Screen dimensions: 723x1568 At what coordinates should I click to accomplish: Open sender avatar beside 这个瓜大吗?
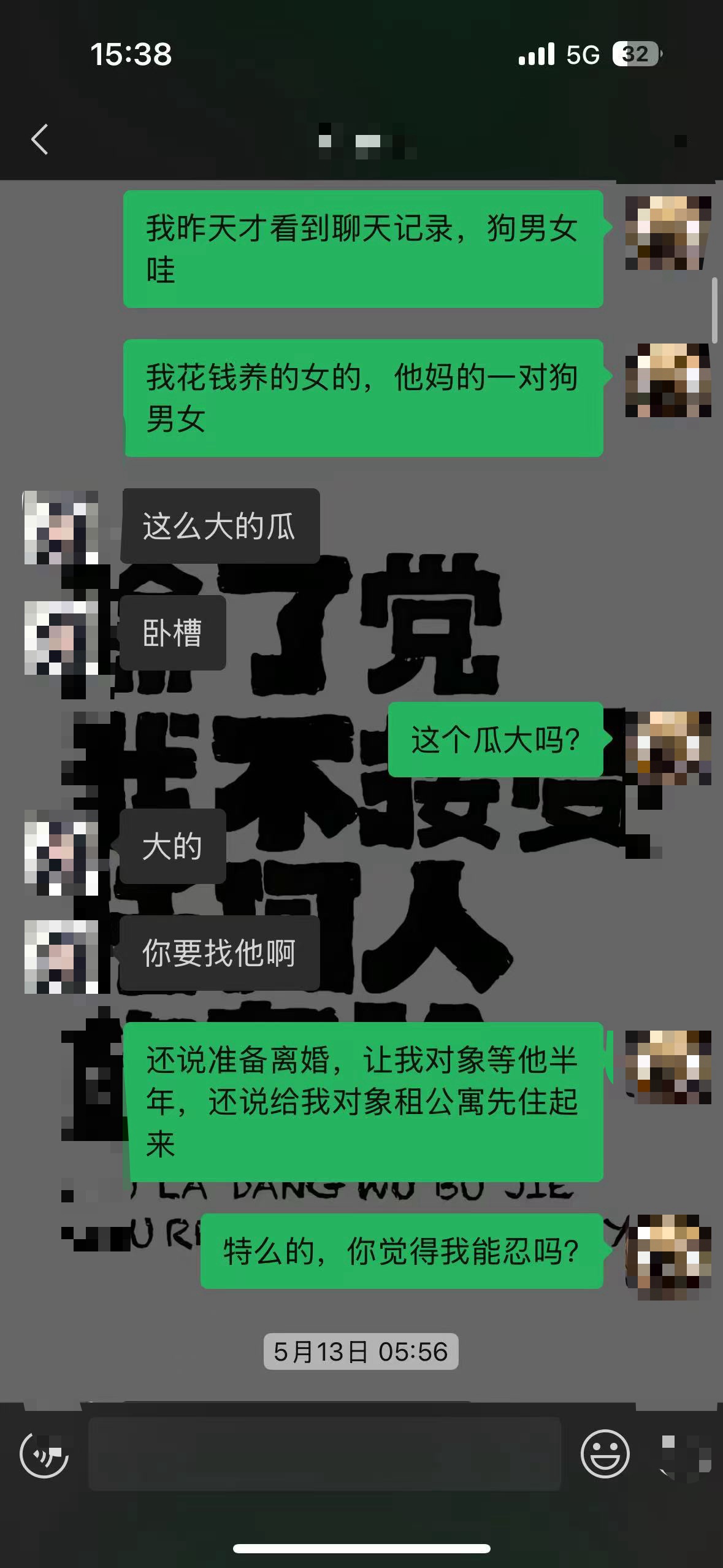pyautogui.click(x=668, y=748)
